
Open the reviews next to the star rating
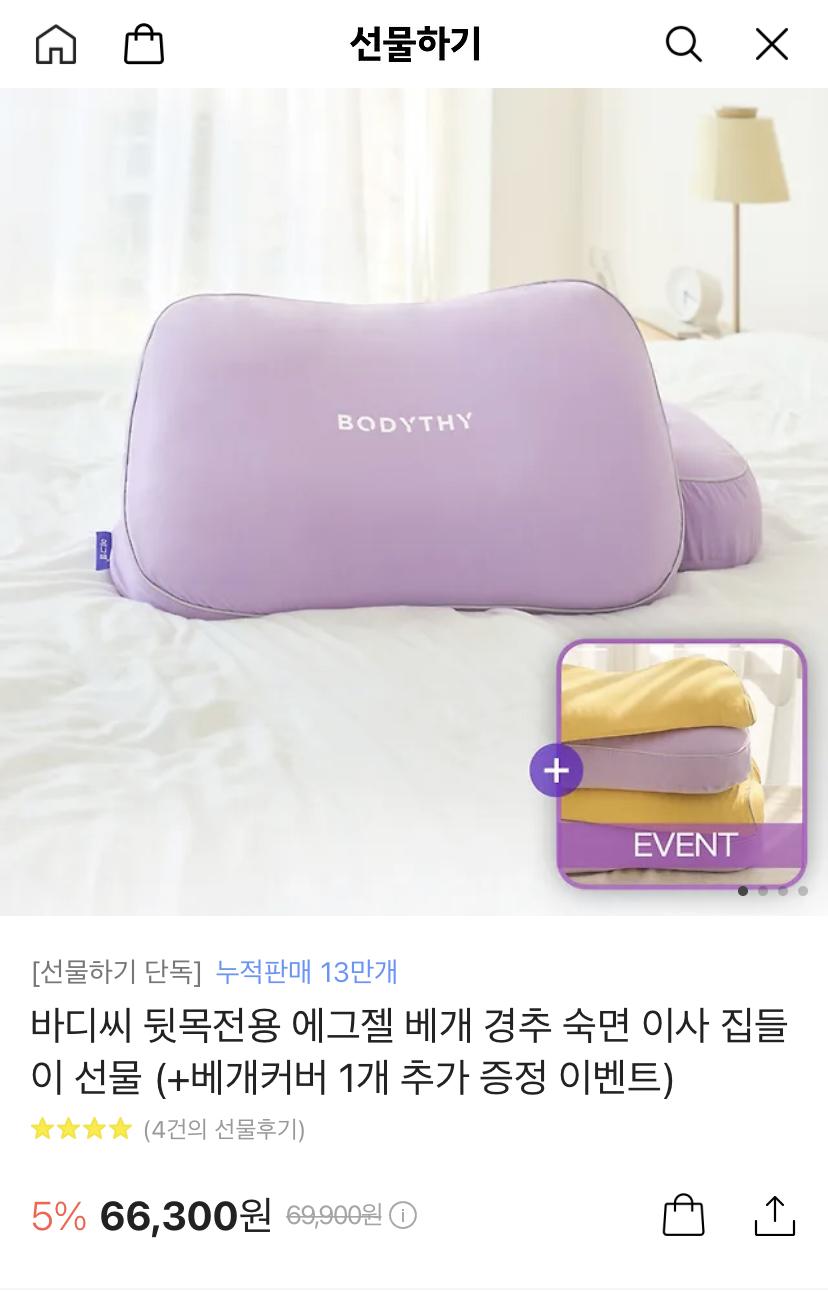coord(224,1130)
